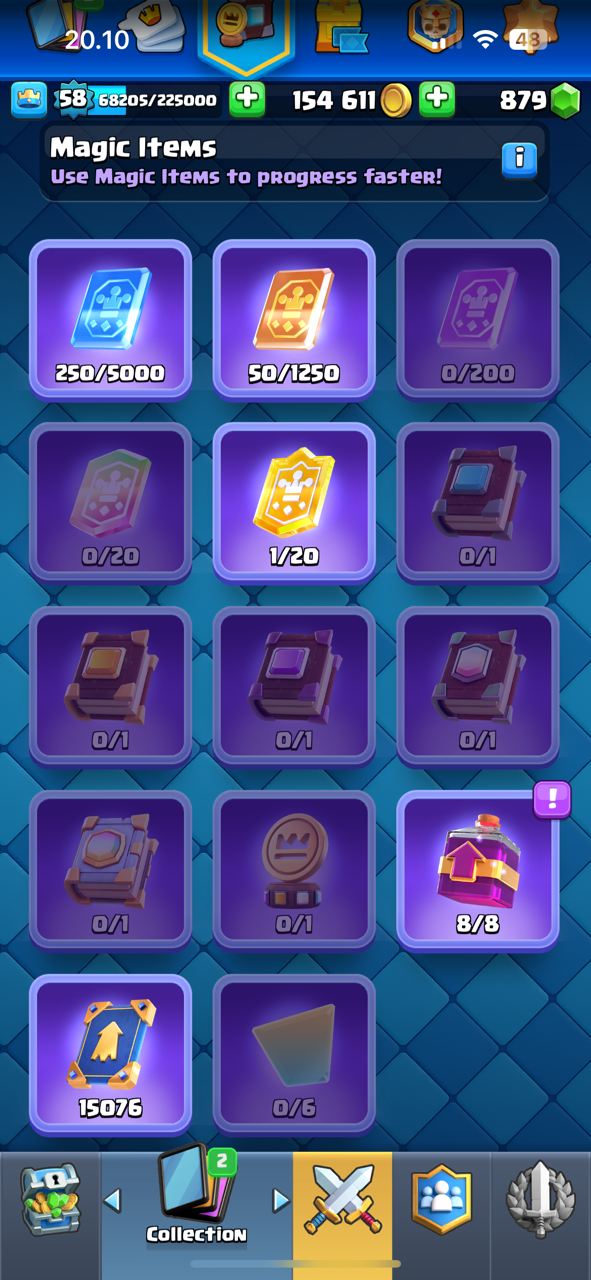Select the orange wild card 50/1250

pos(294,319)
